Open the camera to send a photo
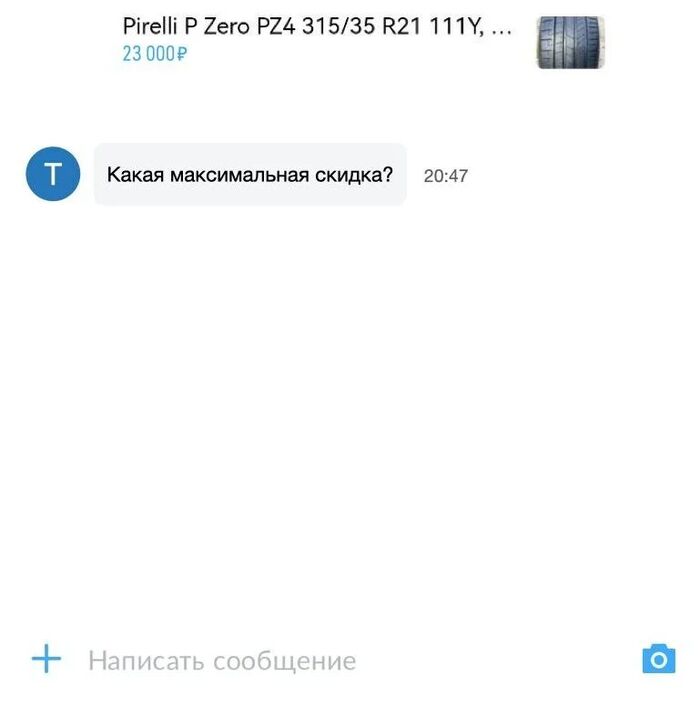This screenshot has height=705, width=700. pos(658,659)
